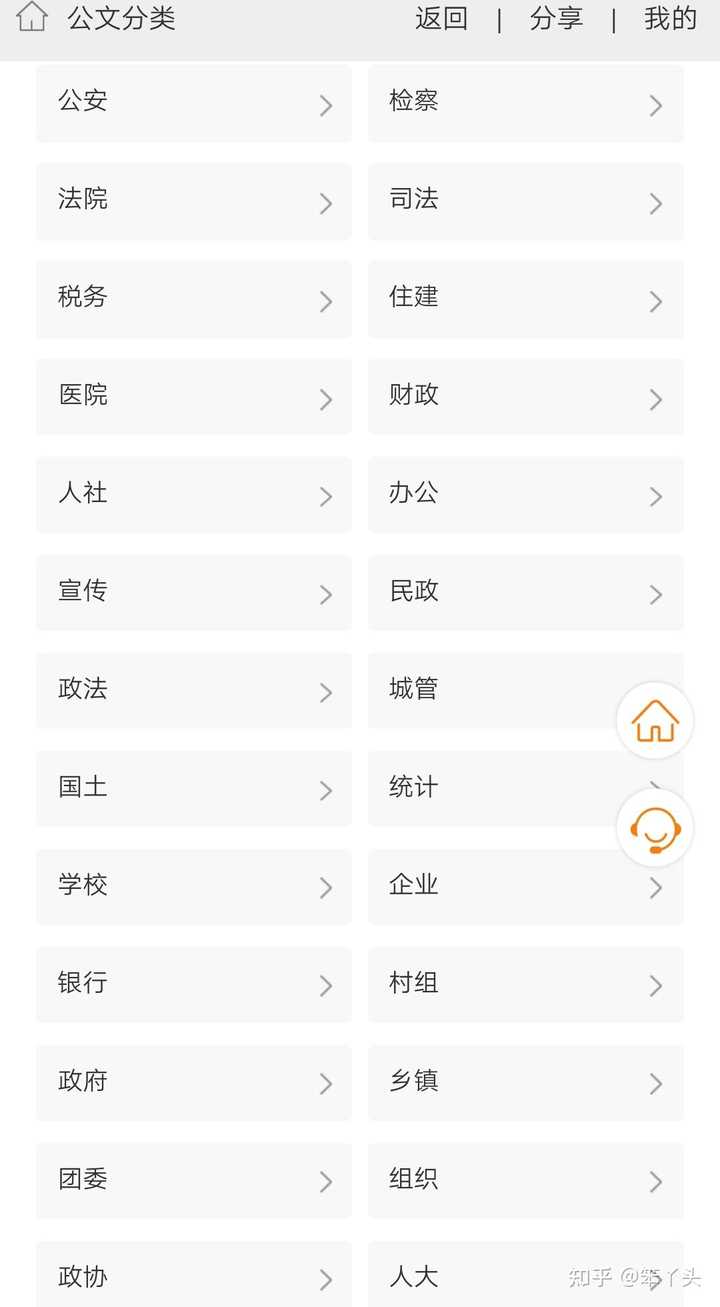Image resolution: width=720 pixels, height=1307 pixels.
Task: Open the 乡镇 category
Action: (x=526, y=1083)
